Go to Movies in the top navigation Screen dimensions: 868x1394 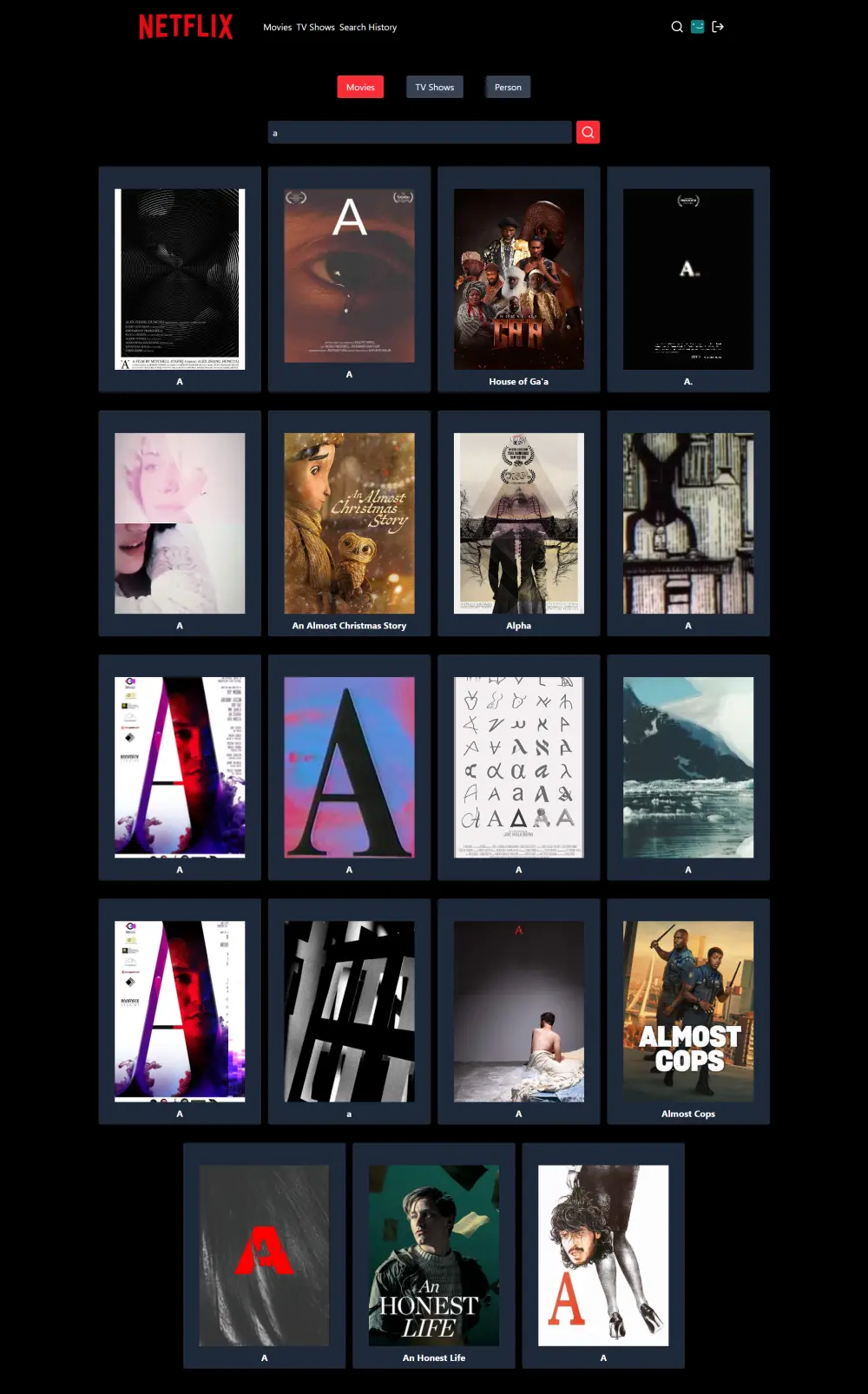coord(278,28)
